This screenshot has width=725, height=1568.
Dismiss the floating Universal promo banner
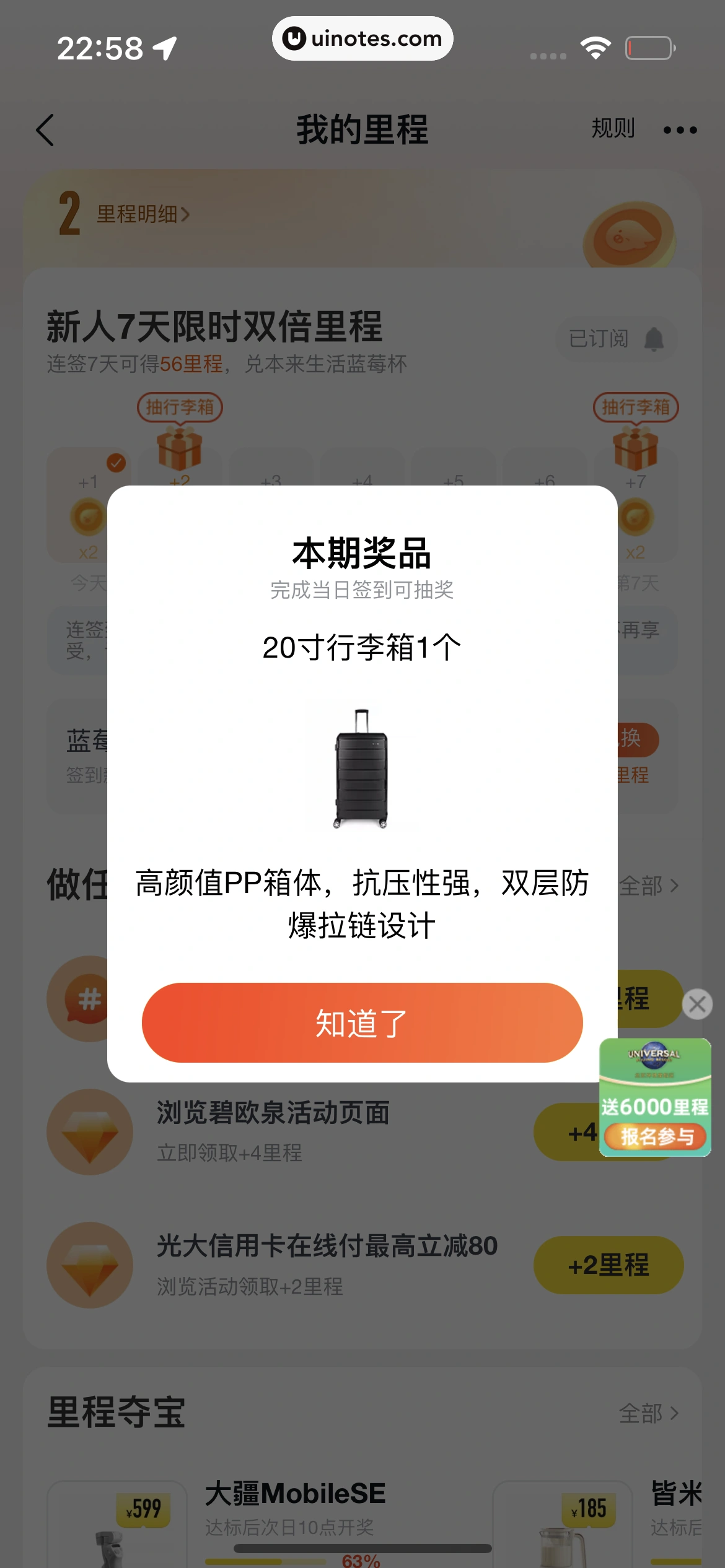pyautogui.click(x=697, y=1004)
